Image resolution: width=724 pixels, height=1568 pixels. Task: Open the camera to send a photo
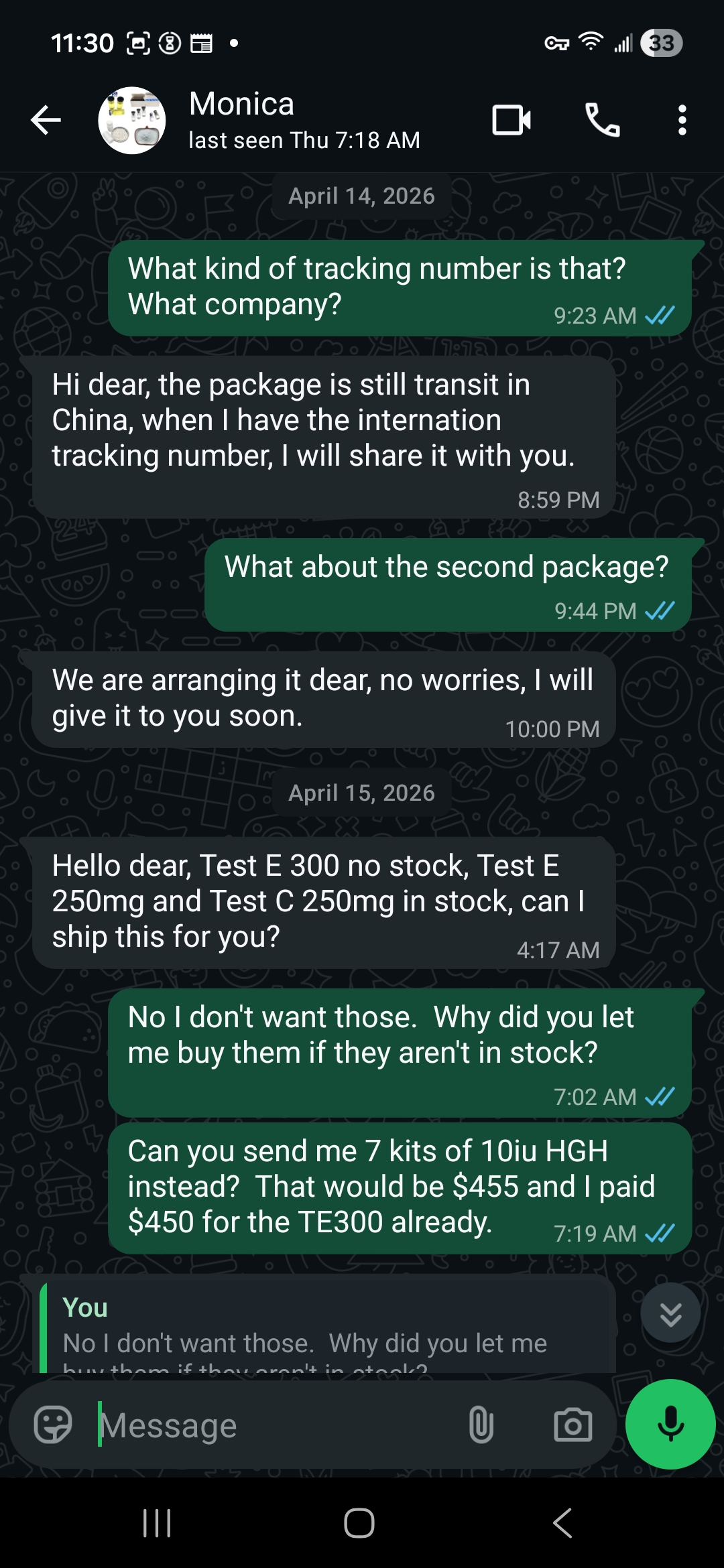click(x=572, y=1425)
